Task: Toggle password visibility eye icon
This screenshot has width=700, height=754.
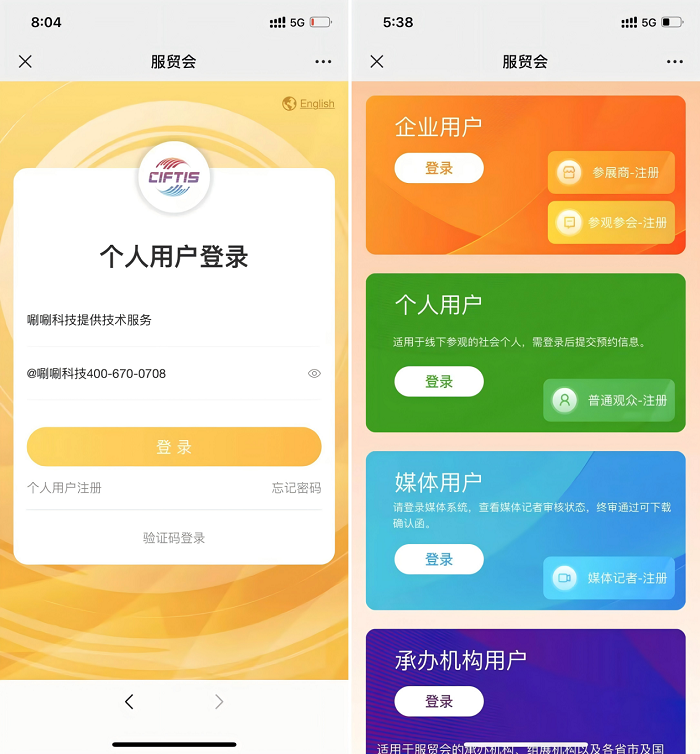Action: click(314, 374)
